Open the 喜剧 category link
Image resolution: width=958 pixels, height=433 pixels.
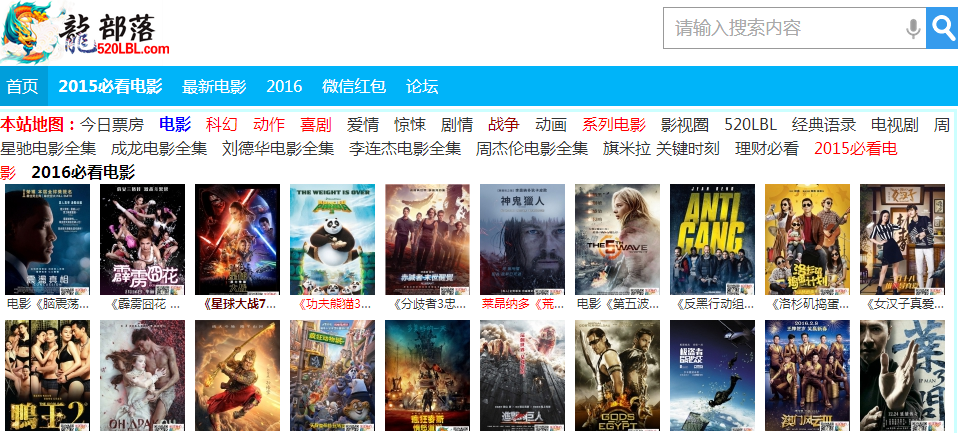point(316,125)
